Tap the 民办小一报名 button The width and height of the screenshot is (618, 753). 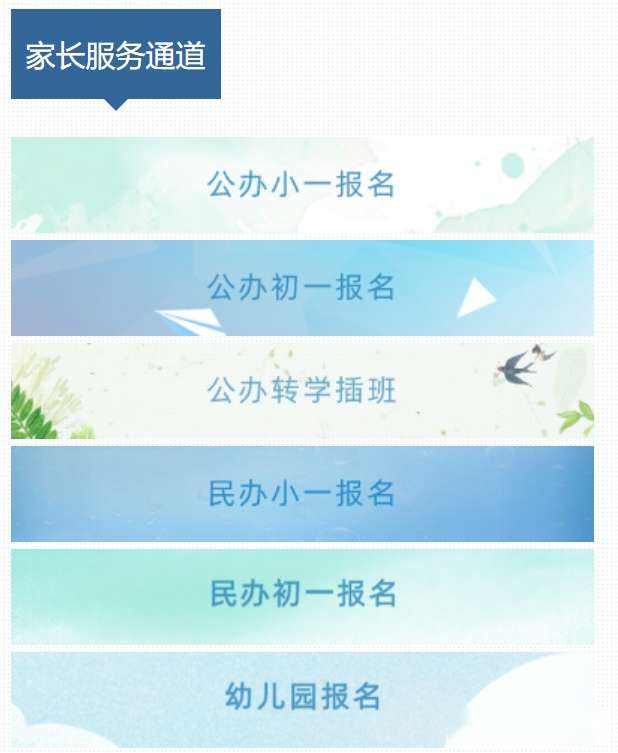(302, 494)
